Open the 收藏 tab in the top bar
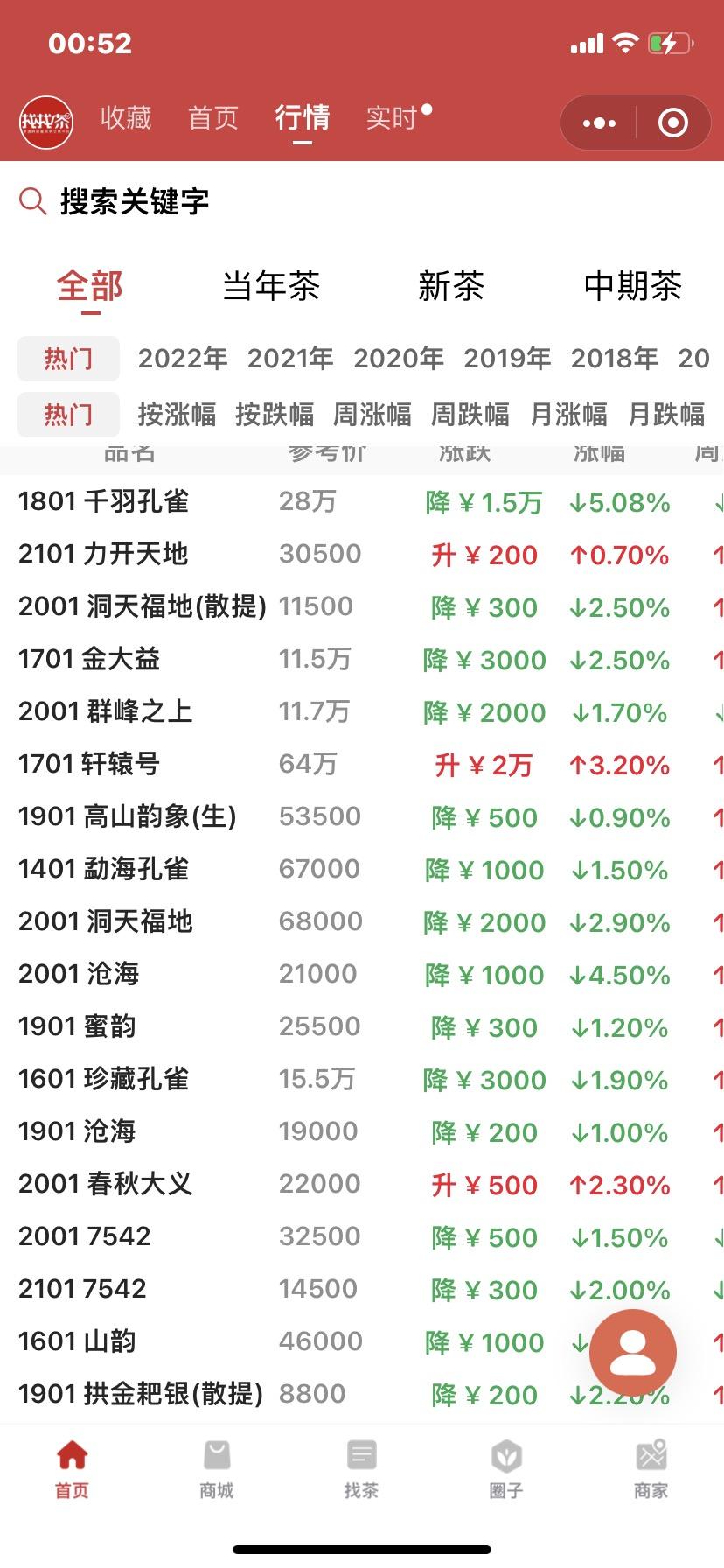This screenshot has height=1568, width=724. tap(126, 117)
